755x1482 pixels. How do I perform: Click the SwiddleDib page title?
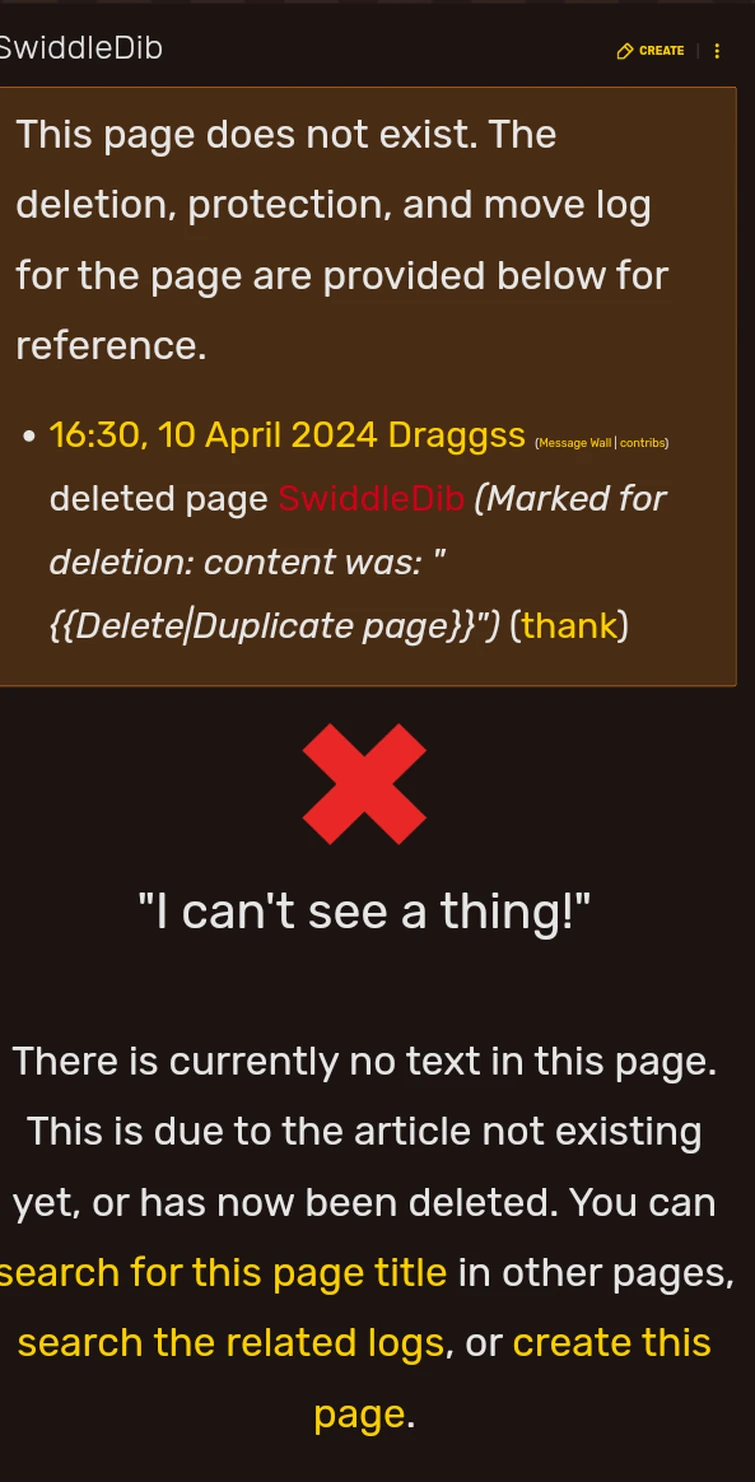[x=78, y=48]
